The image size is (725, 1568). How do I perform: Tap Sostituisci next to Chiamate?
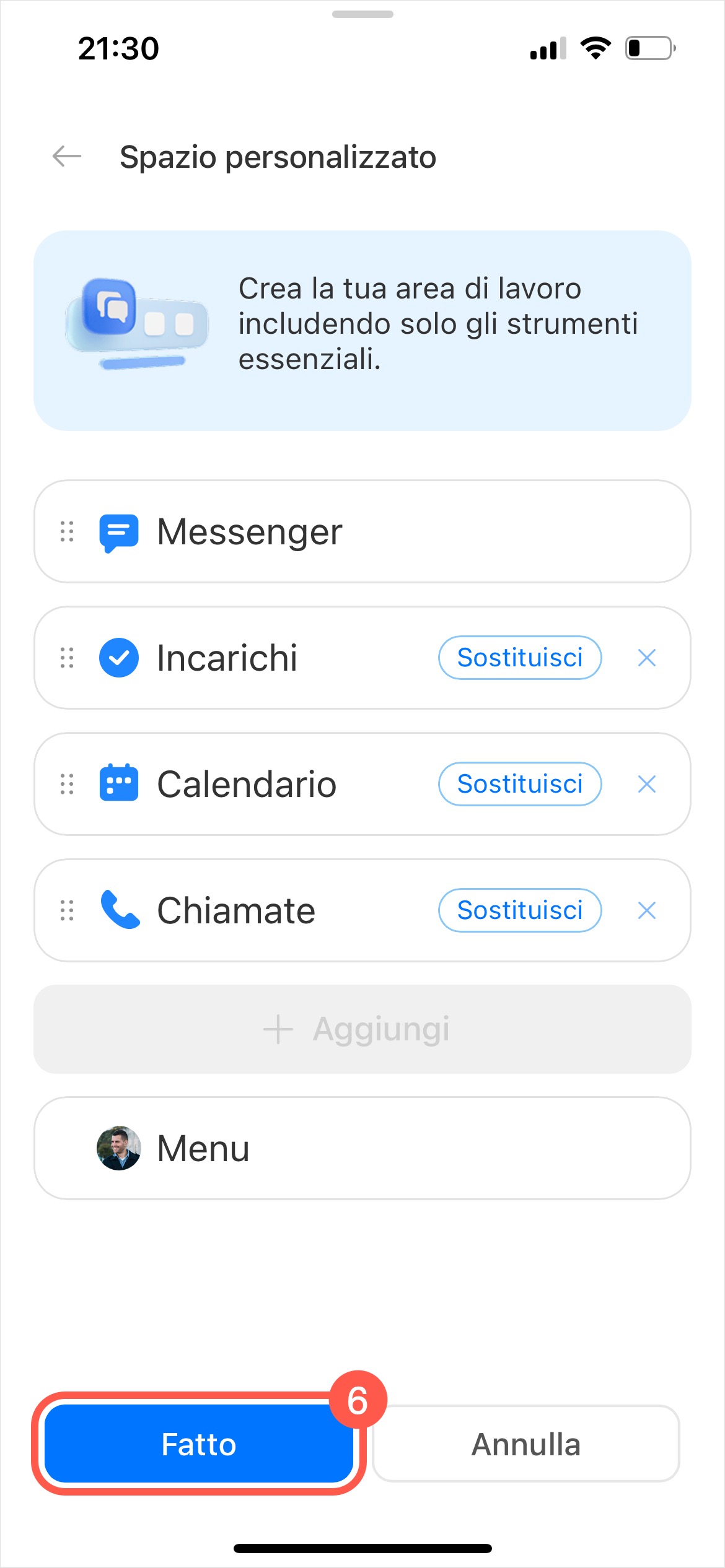pos(519,910)
